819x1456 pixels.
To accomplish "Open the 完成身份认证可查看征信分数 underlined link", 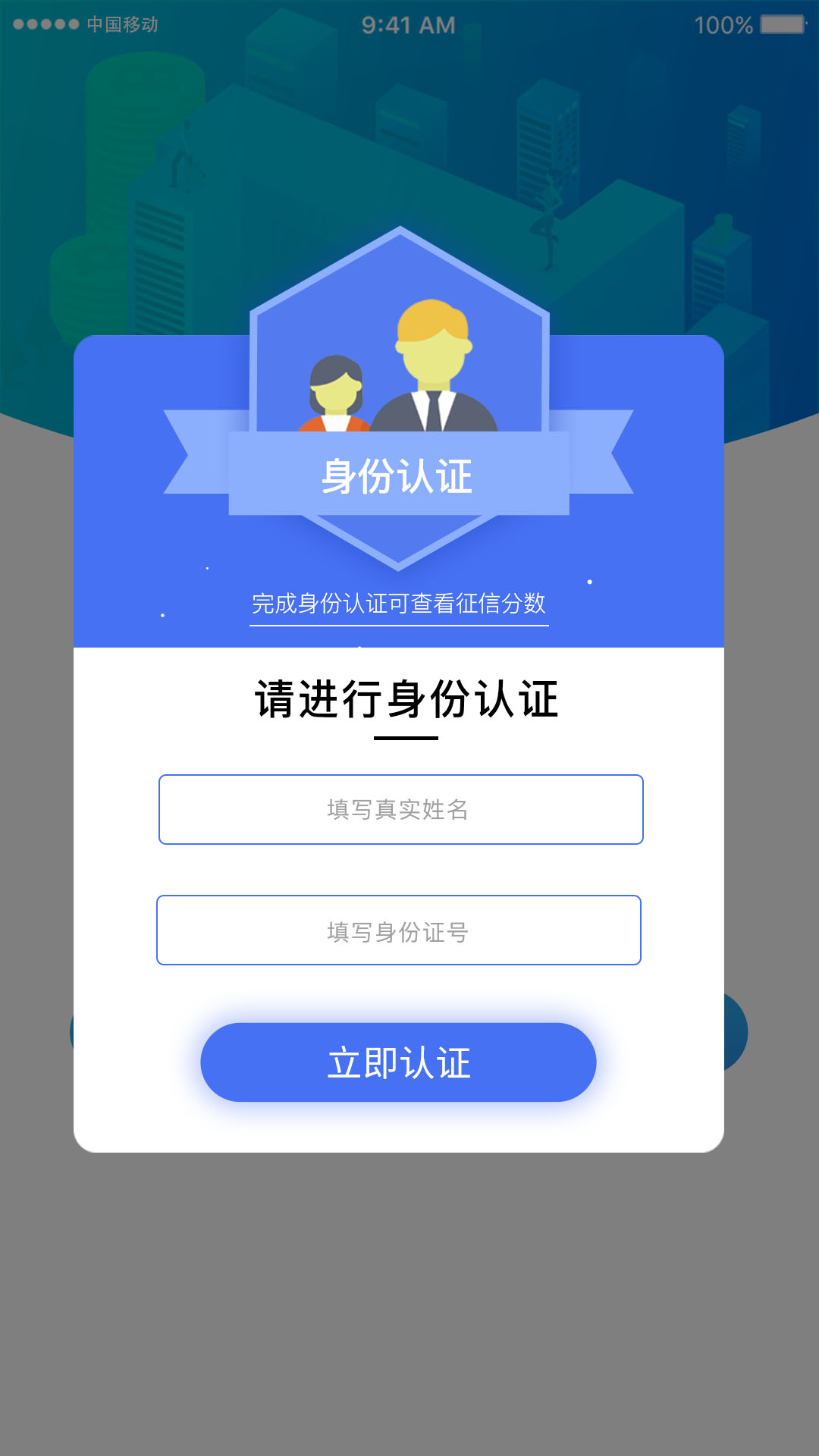I will pos(401,605).
